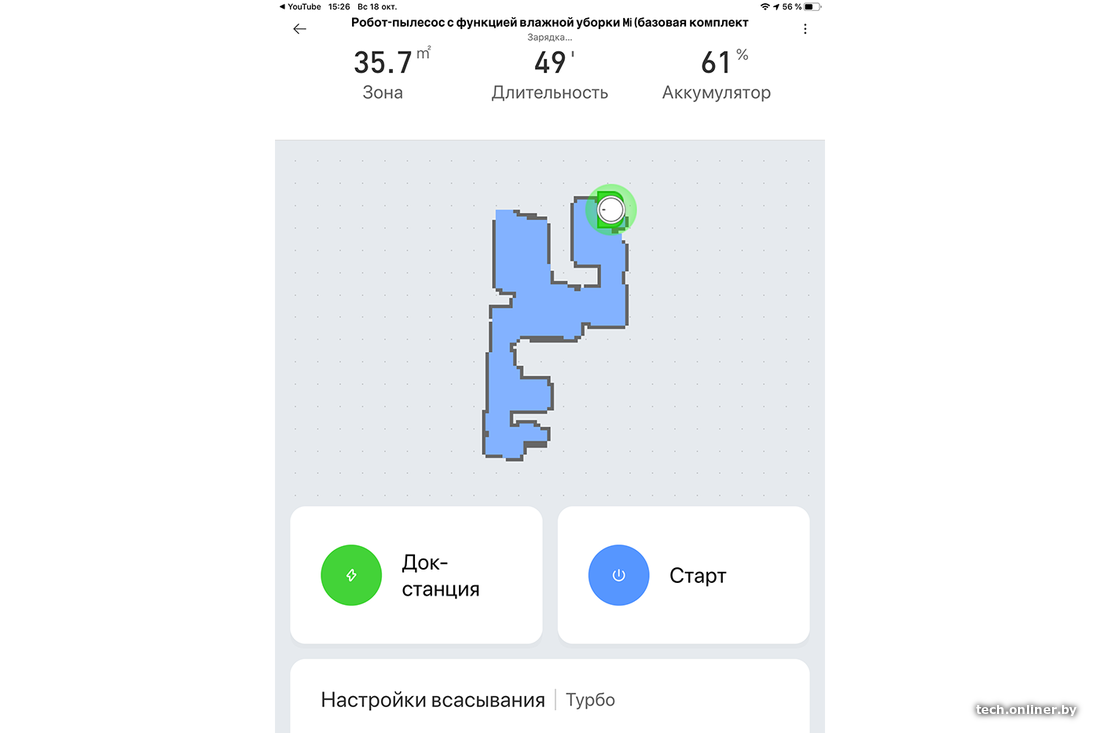1100x733 pixels.
Task: Return to YouTube via status bar link
Action: point(299,6)
